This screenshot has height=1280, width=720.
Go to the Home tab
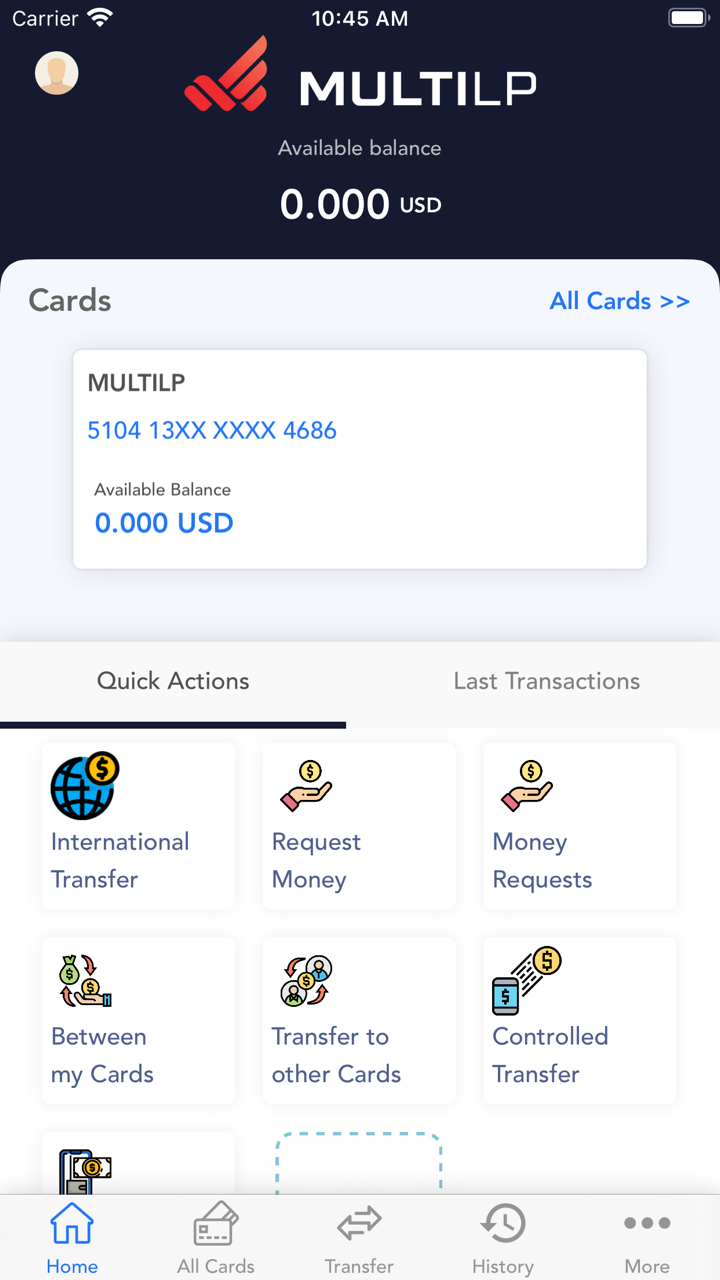[72, 1238]
